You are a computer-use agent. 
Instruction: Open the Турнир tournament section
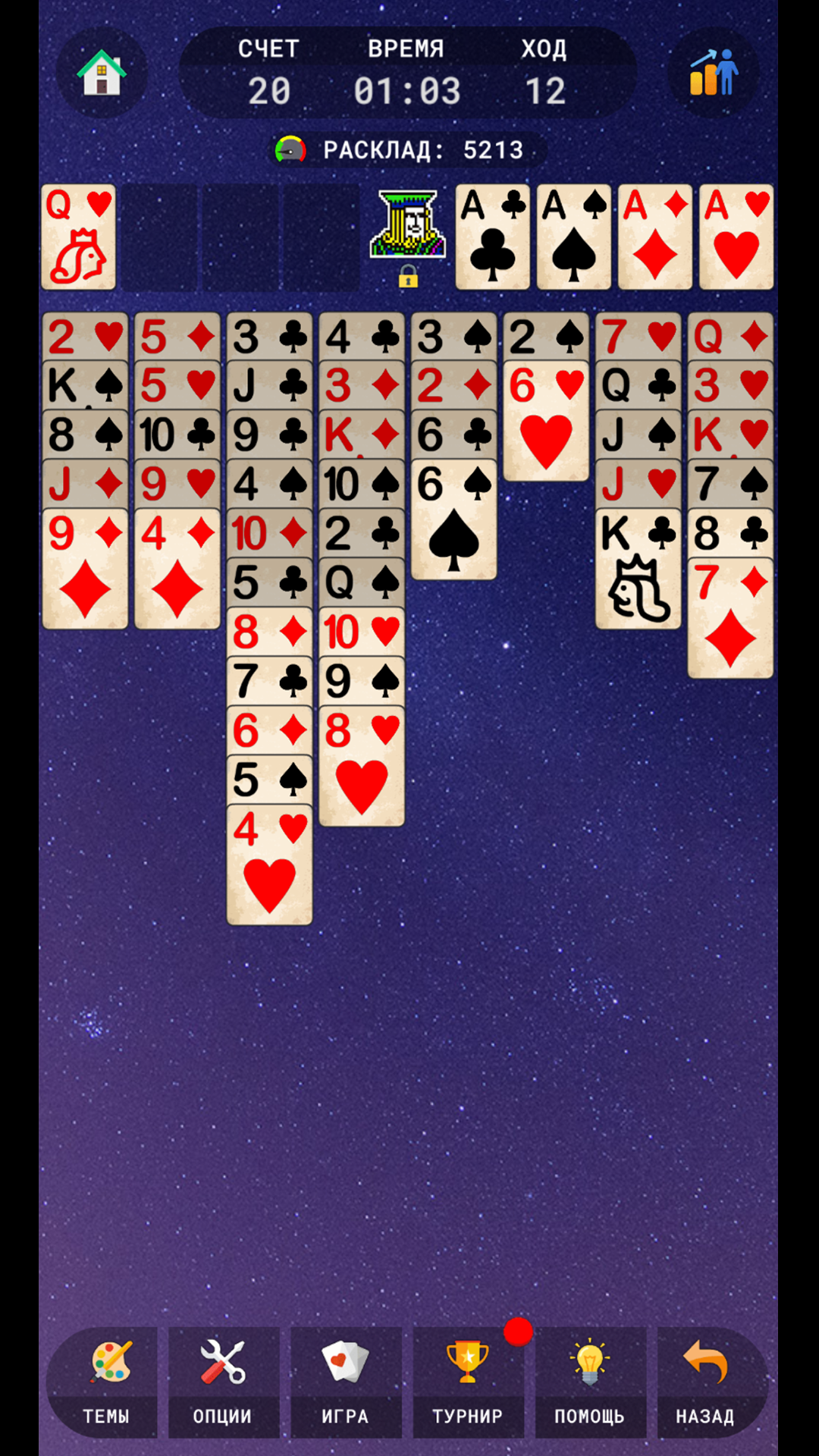(x=468, y=1382)
